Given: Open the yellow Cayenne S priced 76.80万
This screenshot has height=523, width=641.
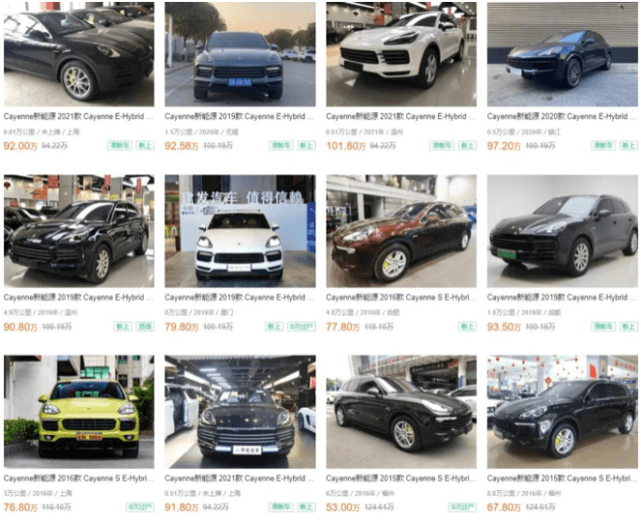Looking at the screenshot, I should (78, 411).
